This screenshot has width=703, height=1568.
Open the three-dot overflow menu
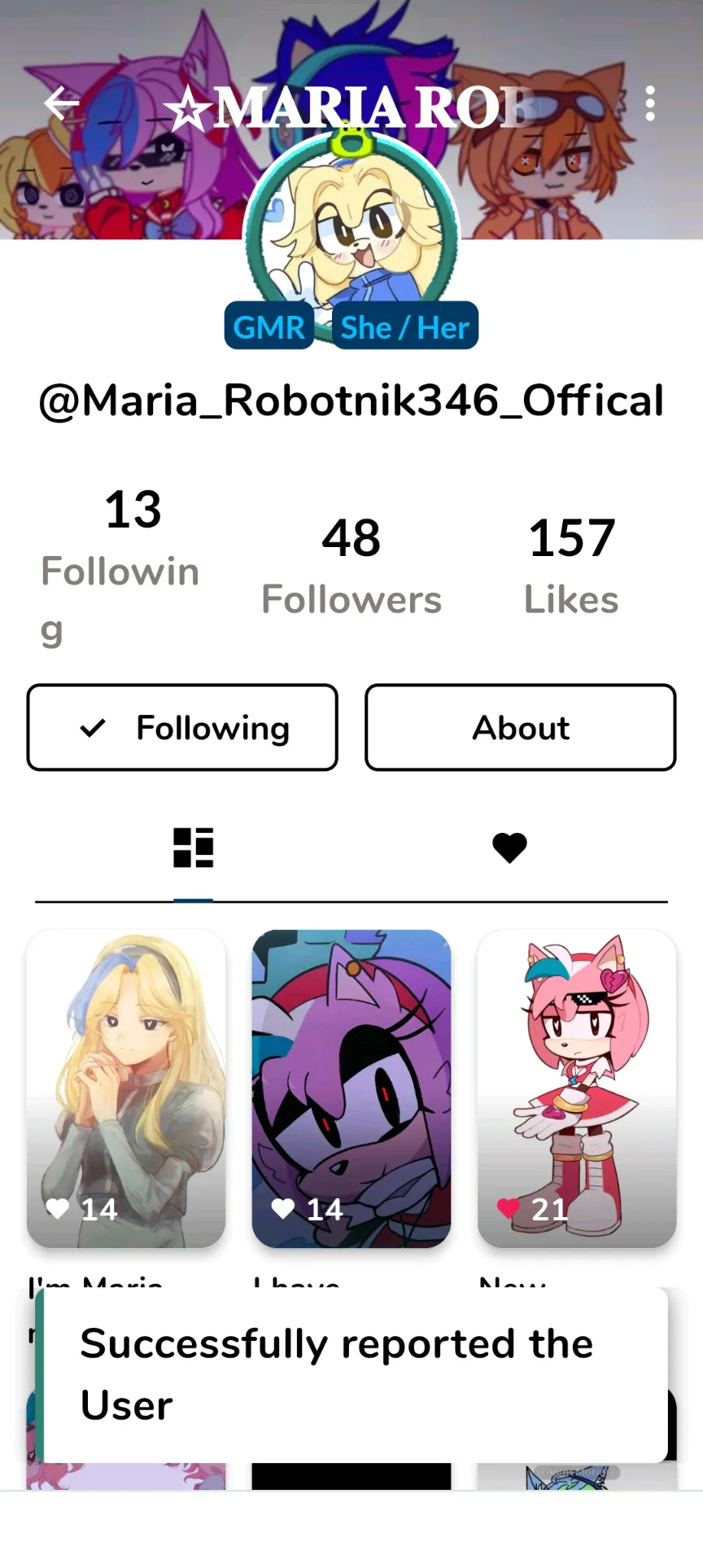click(649, 104)
